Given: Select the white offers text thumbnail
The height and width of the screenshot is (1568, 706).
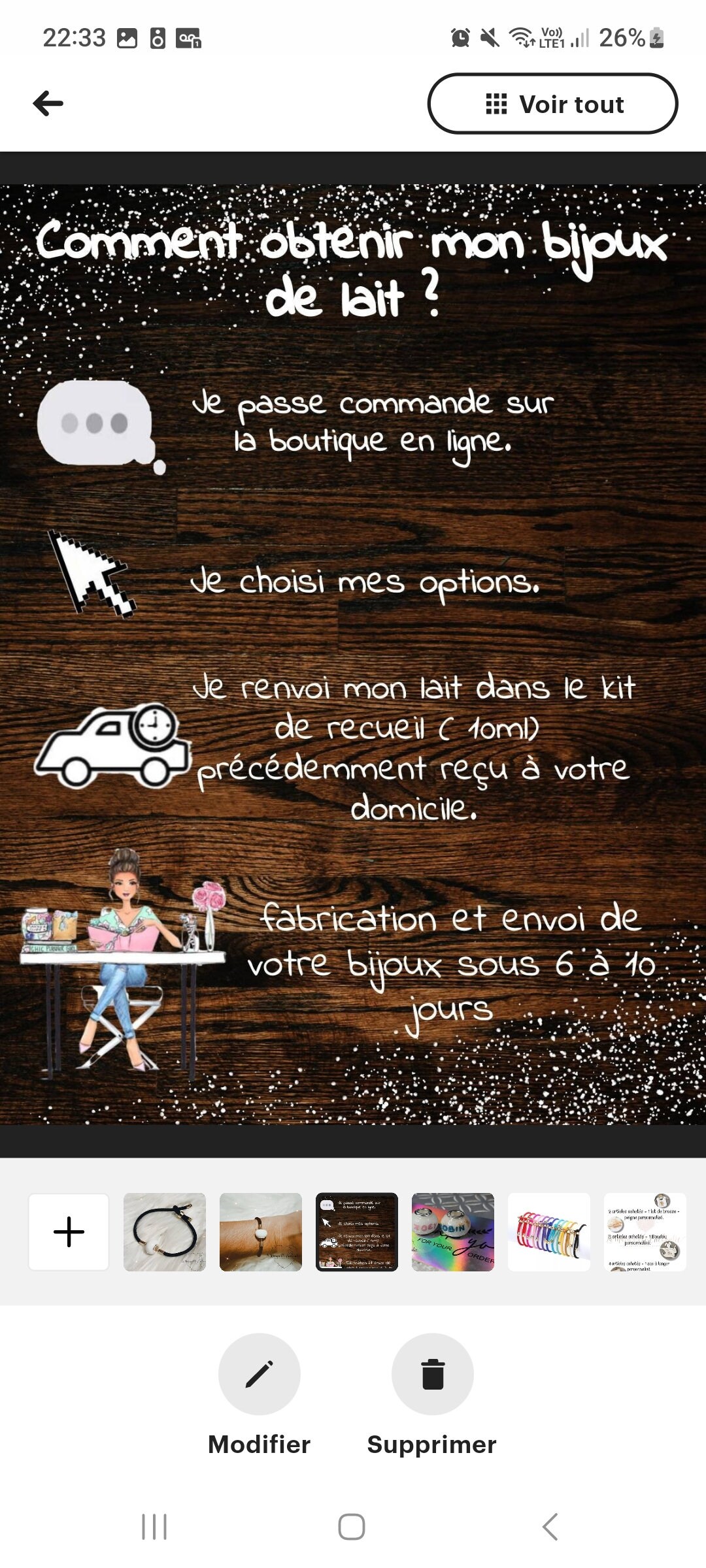Looking at the screenshot, I should tap(645, 1232).
